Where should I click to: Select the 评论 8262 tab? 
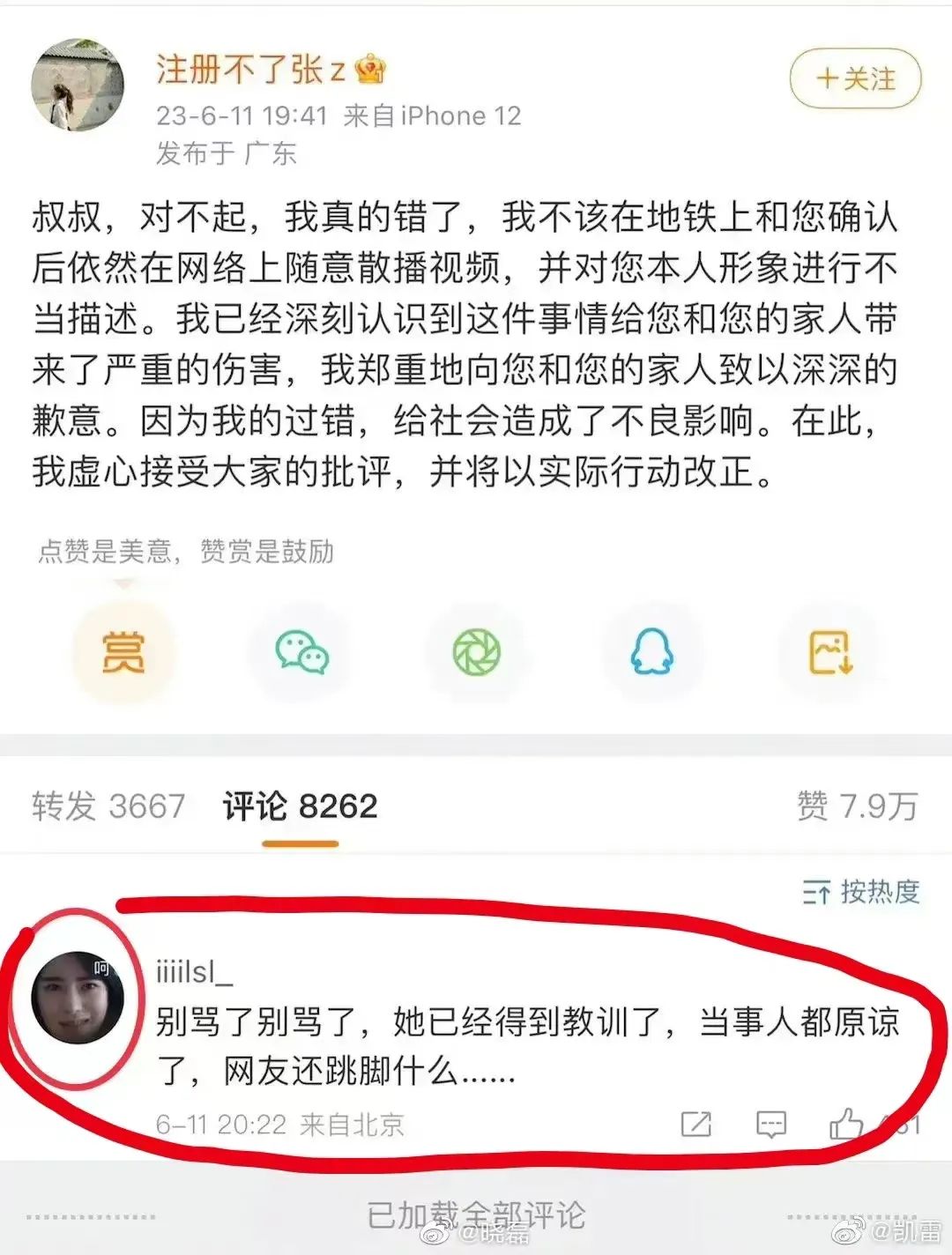pyautogui.click(x=300, y=806)
